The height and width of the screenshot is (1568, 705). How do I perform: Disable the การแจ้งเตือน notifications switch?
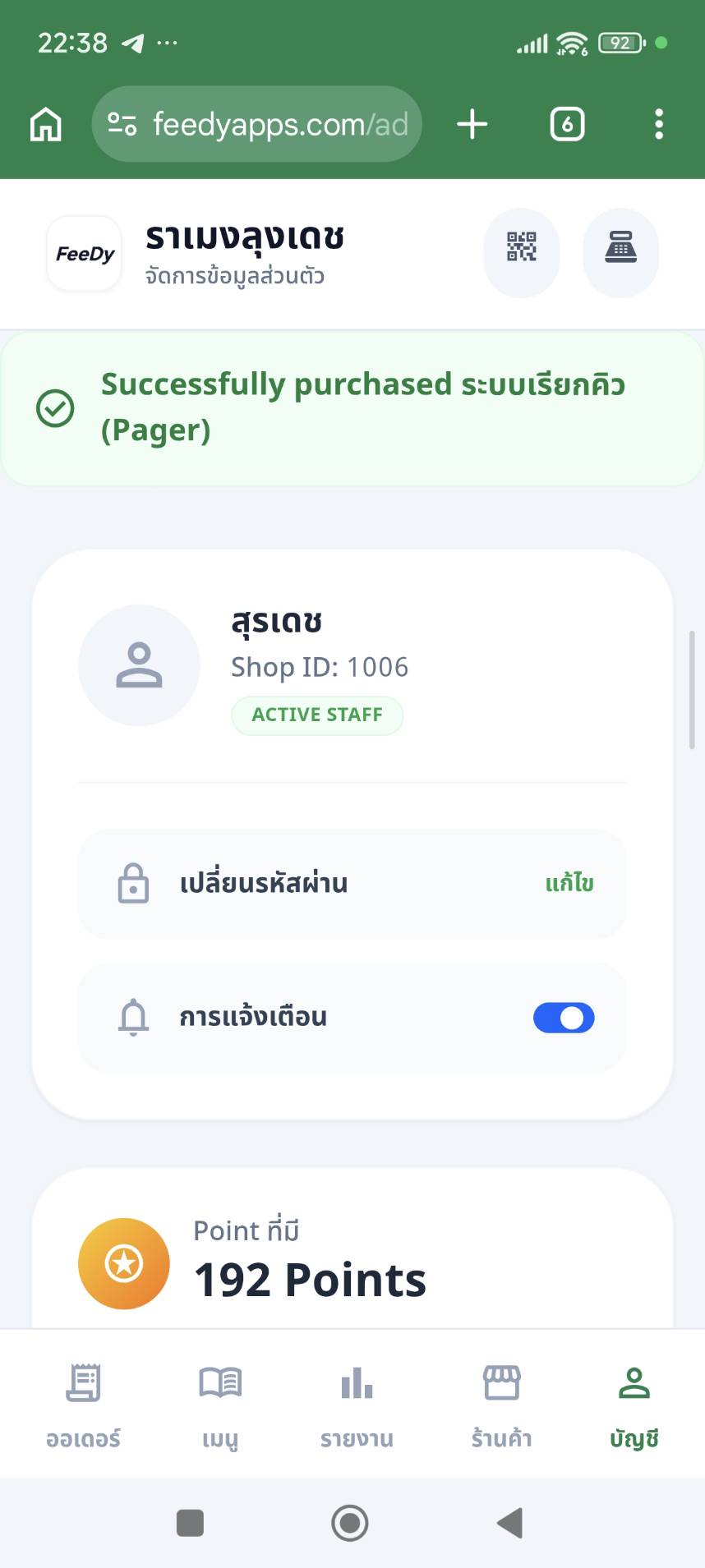coord(564,1018)
